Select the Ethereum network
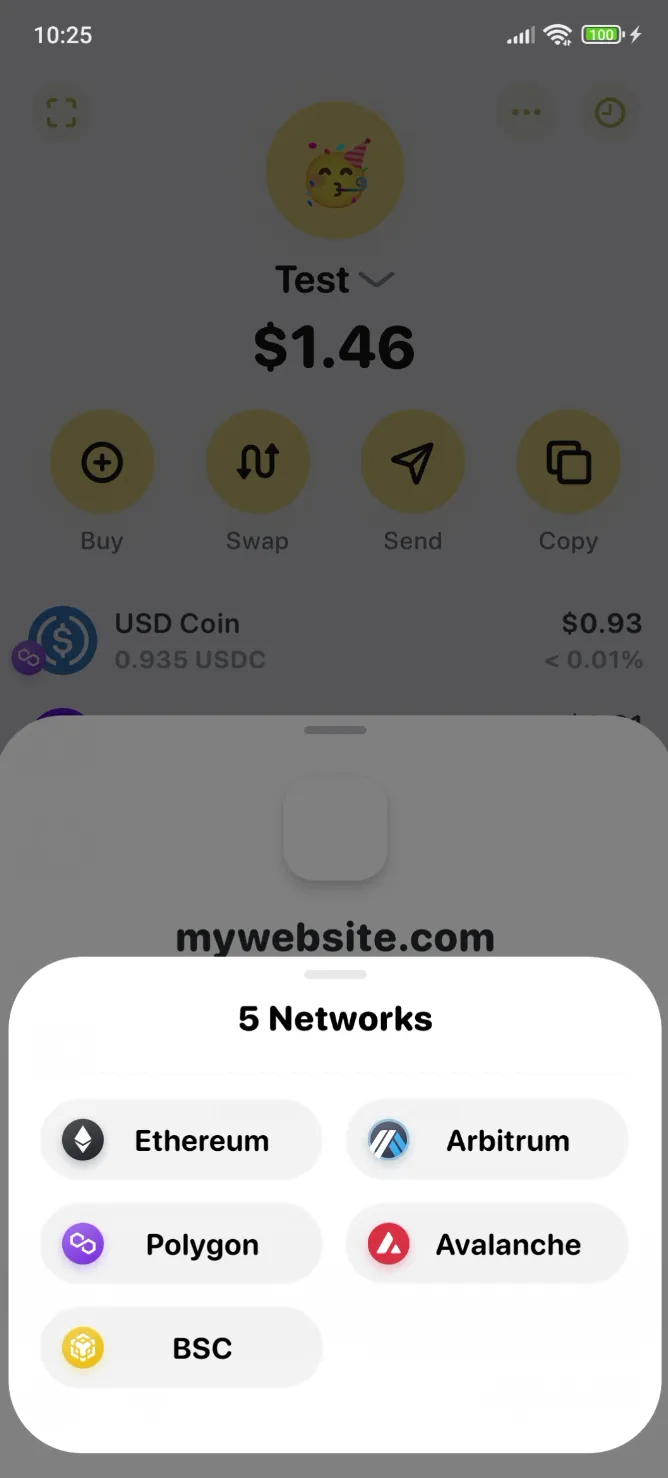This screenshot has height=1478, width=668. click(181, 1141)
